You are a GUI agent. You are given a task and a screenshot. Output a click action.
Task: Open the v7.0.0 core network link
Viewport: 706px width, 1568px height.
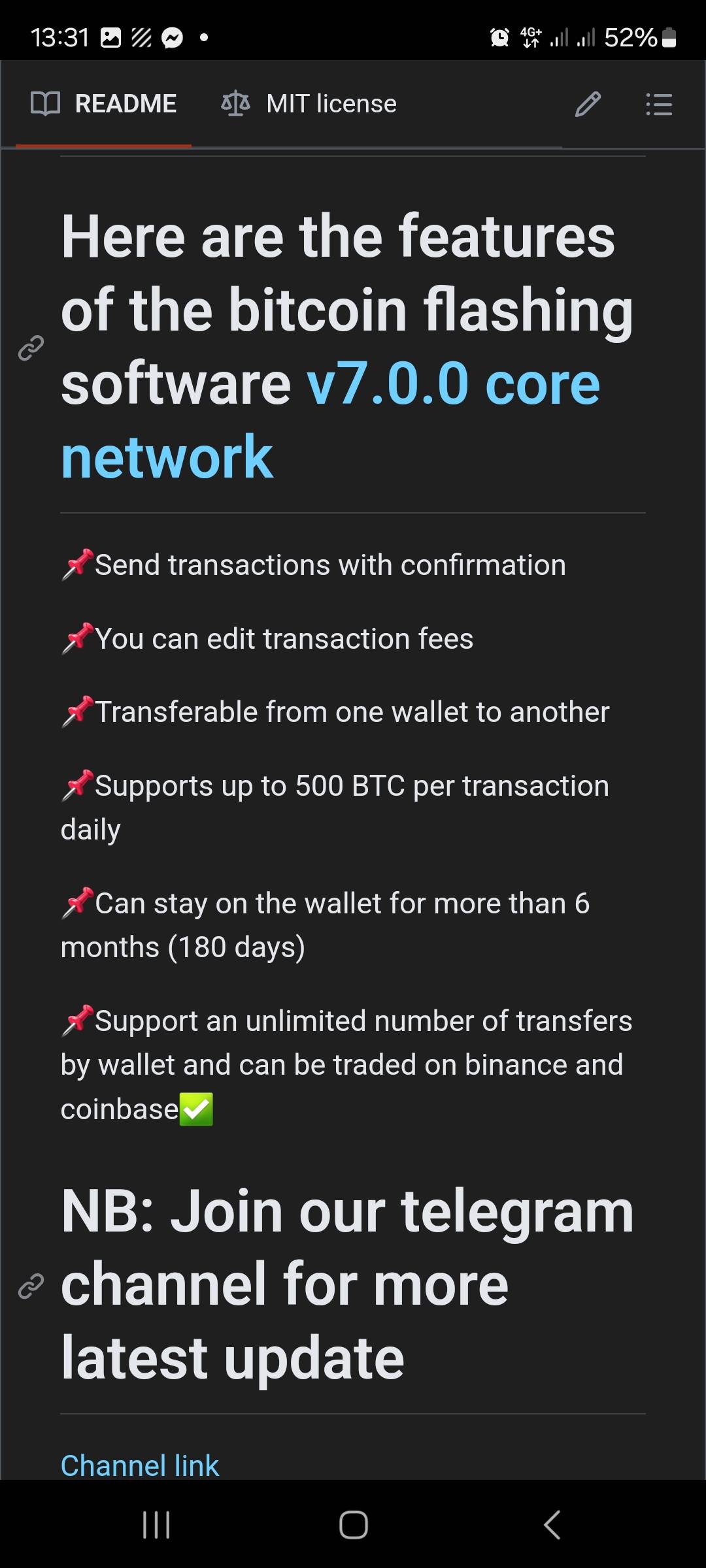click(x=452, y=384)
